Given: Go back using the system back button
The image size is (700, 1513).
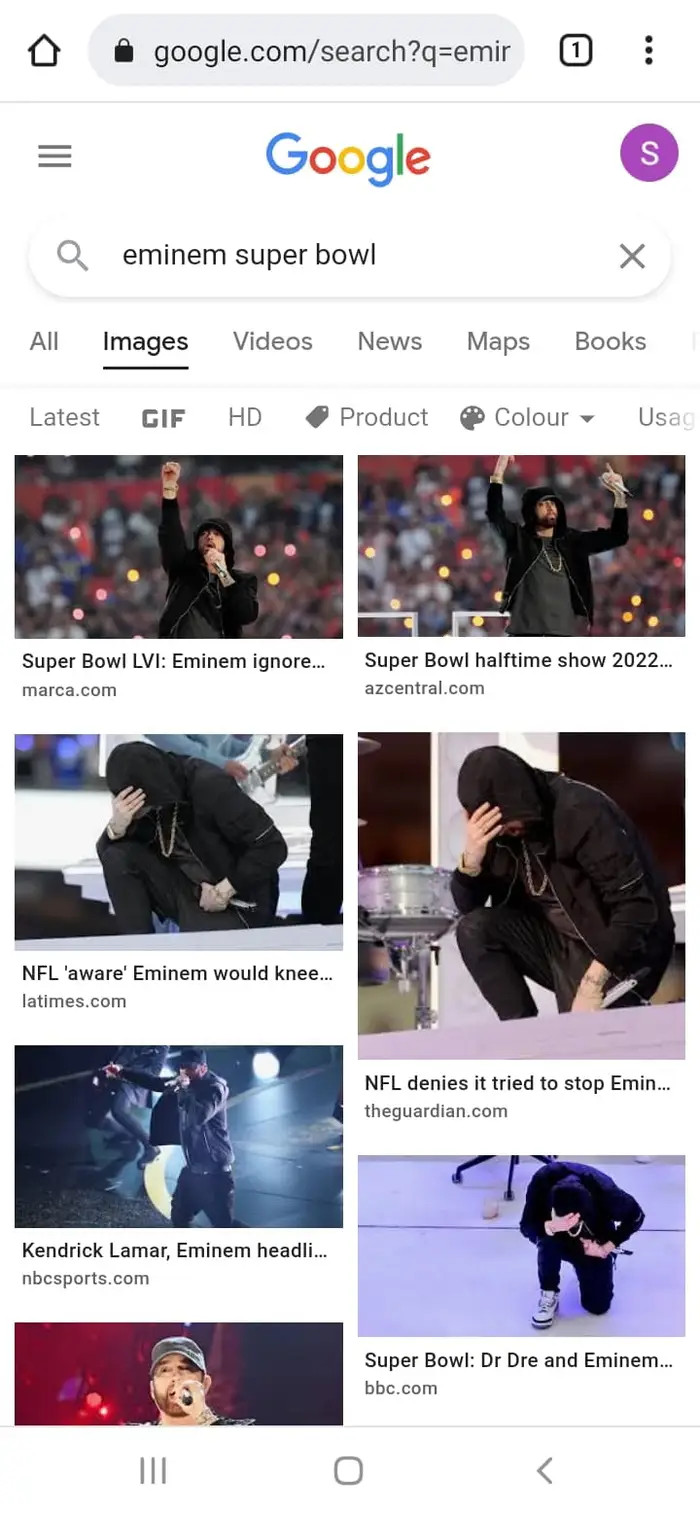Looking at the screenshot, I should click(x=544, y=1470).
